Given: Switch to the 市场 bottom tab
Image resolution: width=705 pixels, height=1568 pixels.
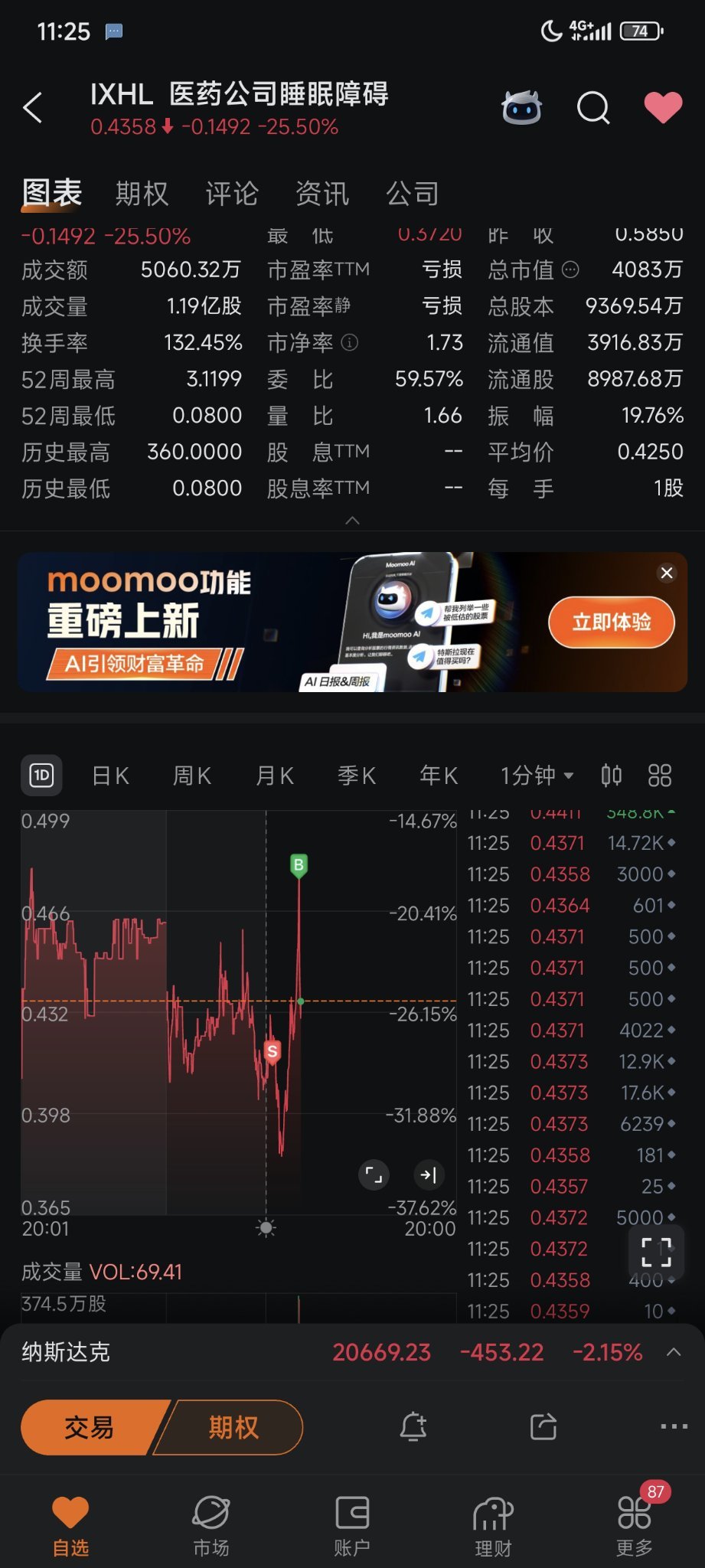Looking at the screenshot, I should tap(211, 1526).
